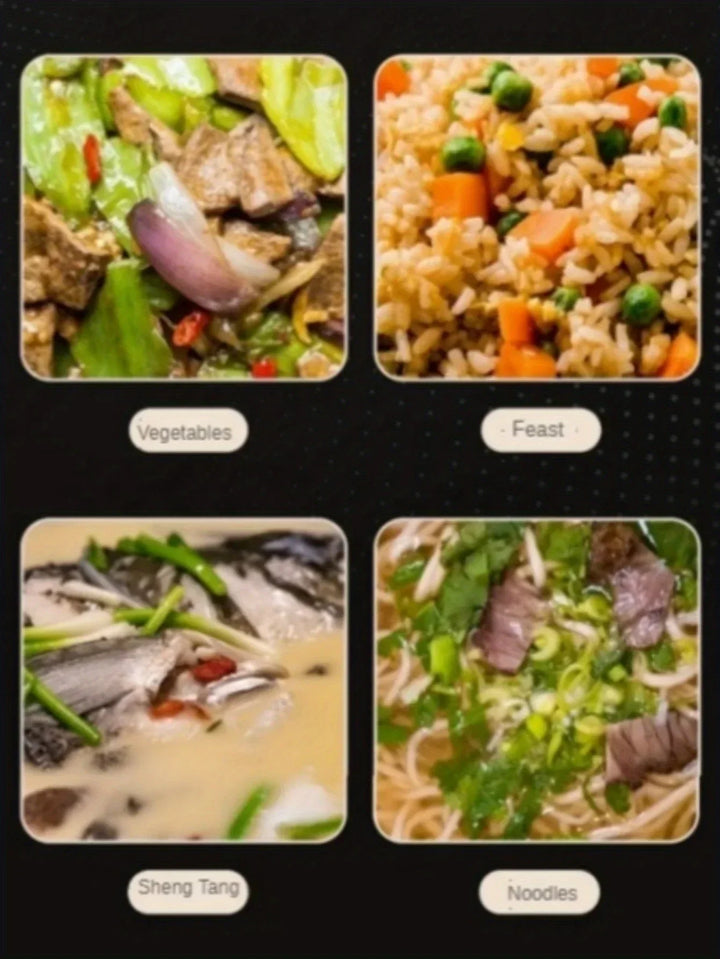Pick the Noodles category chip

point(540,892)
